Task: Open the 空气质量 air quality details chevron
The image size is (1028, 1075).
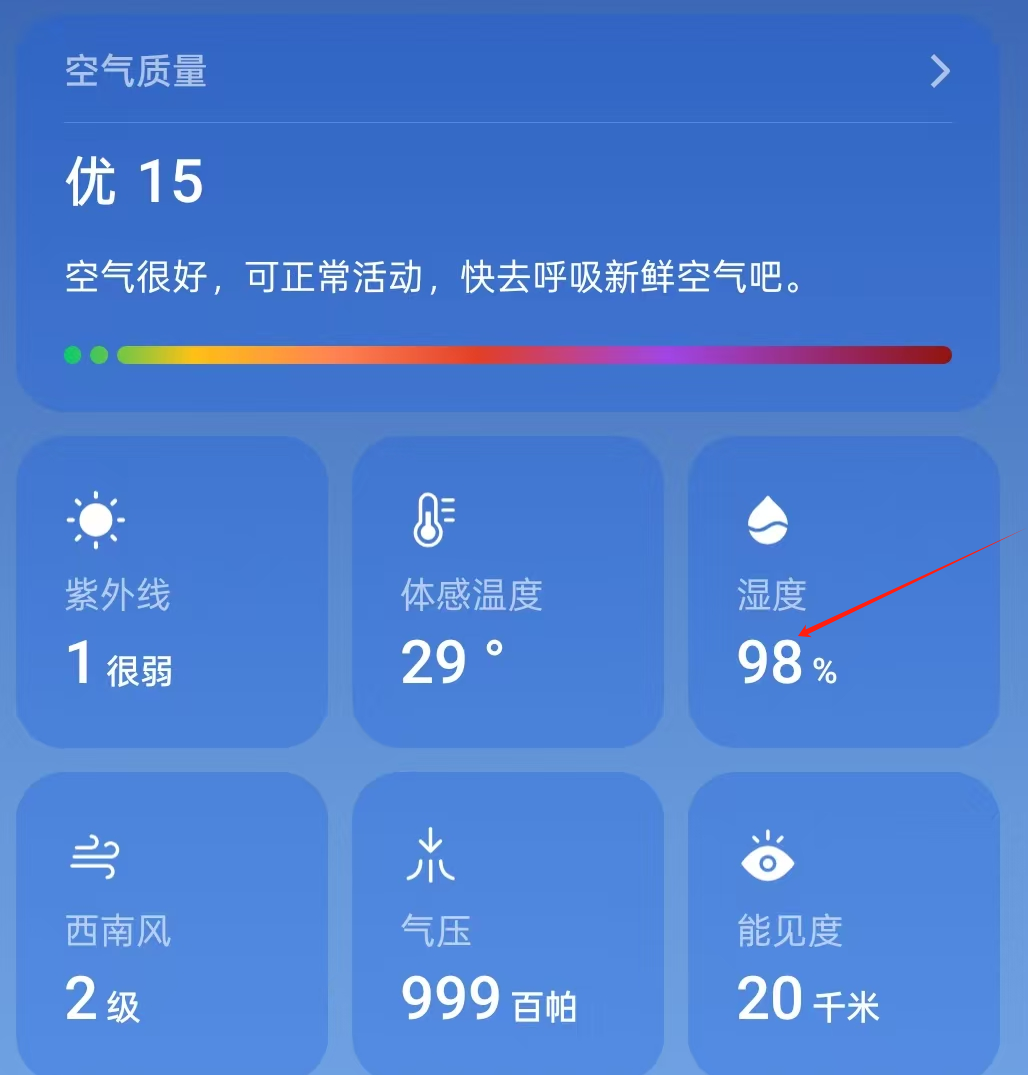Action: click(940, 71)
